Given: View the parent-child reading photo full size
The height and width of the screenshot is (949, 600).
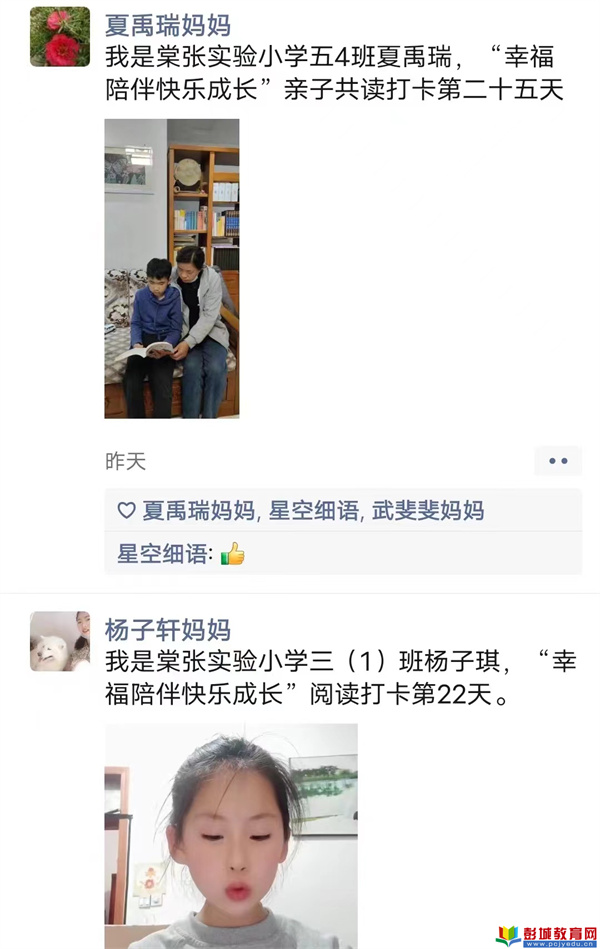Looking at the screenshot, I should click(172, 268).
